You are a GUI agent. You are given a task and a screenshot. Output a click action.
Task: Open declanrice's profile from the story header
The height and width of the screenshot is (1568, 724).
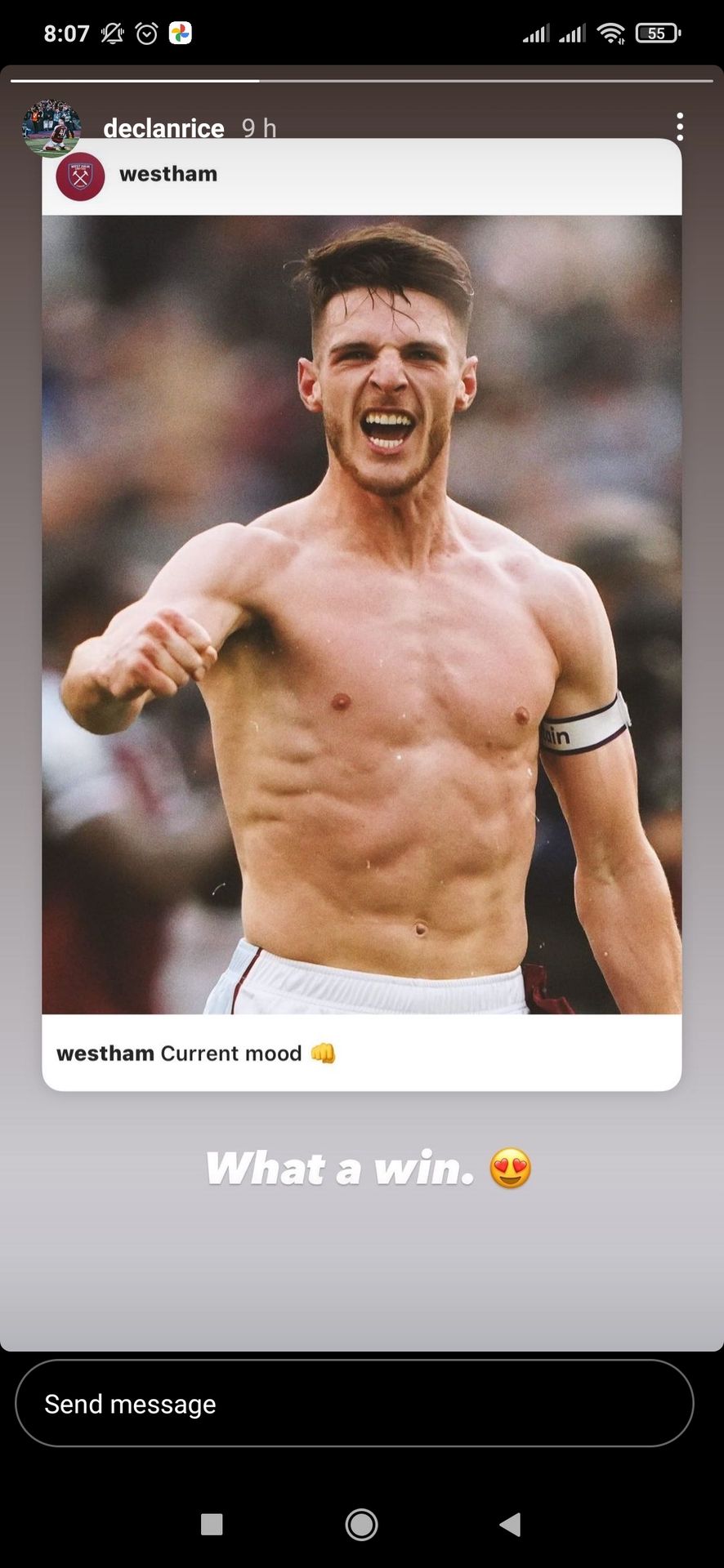point(163,127)
